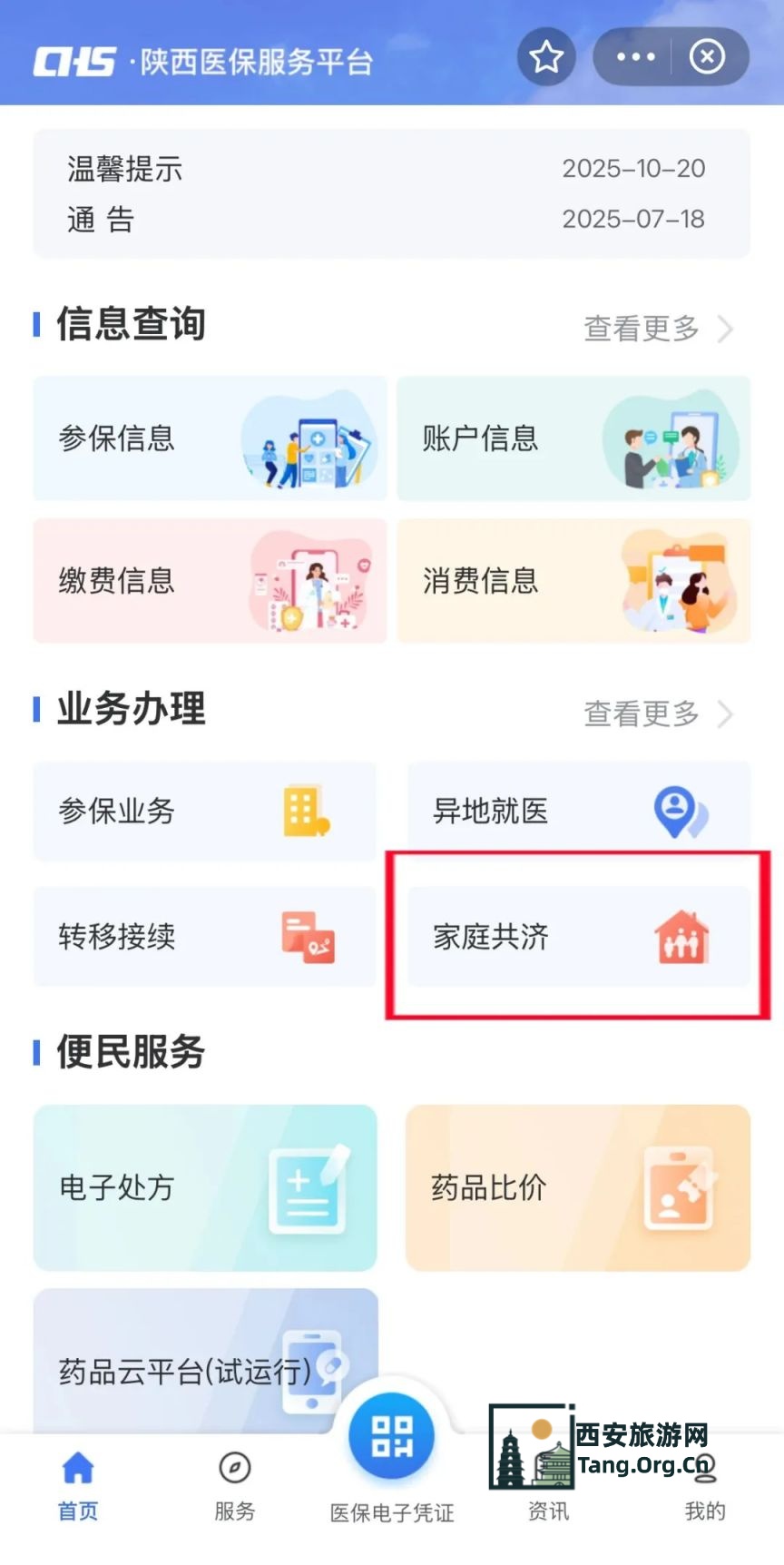This screenshot has width=784, height=1565.
Task: Expand 查看更多 in 业务办理 section
Action: 639,714
